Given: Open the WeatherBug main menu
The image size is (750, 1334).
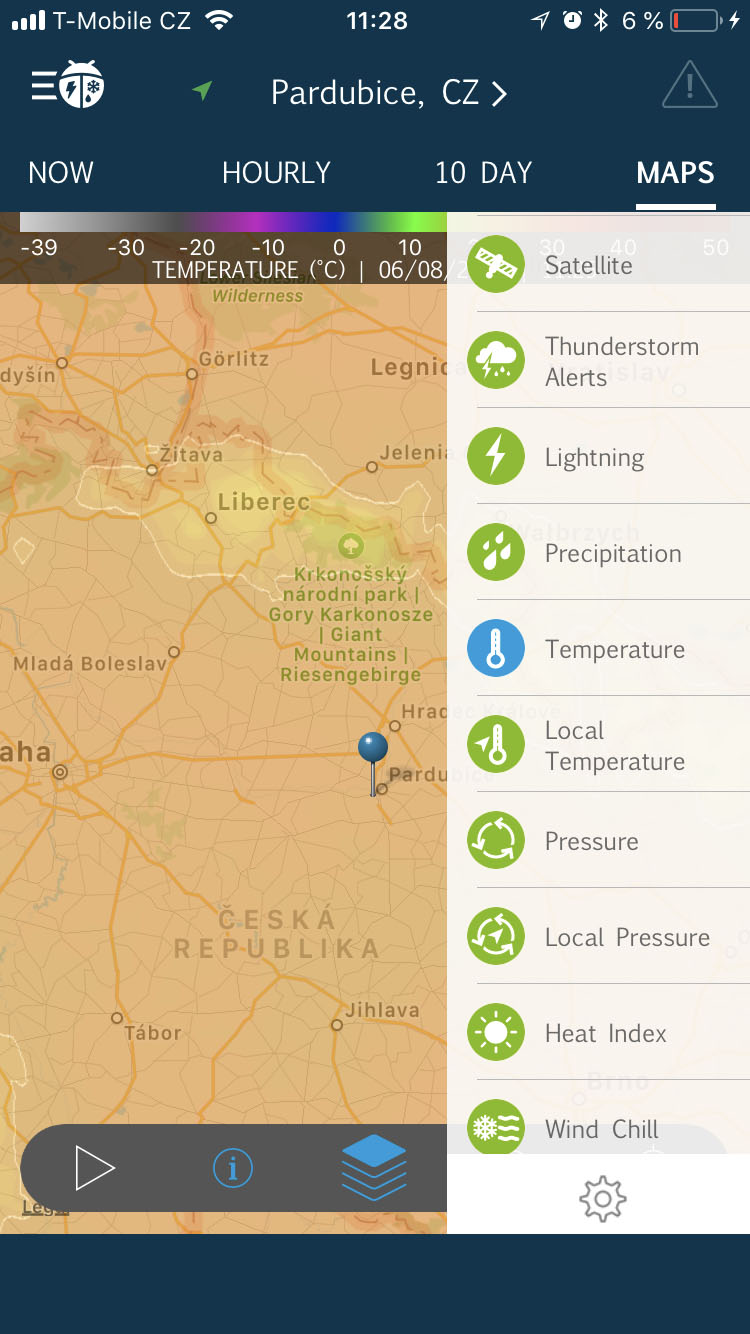Looking at the screenshot, I should pyautogui.click(x=67, y=87).
